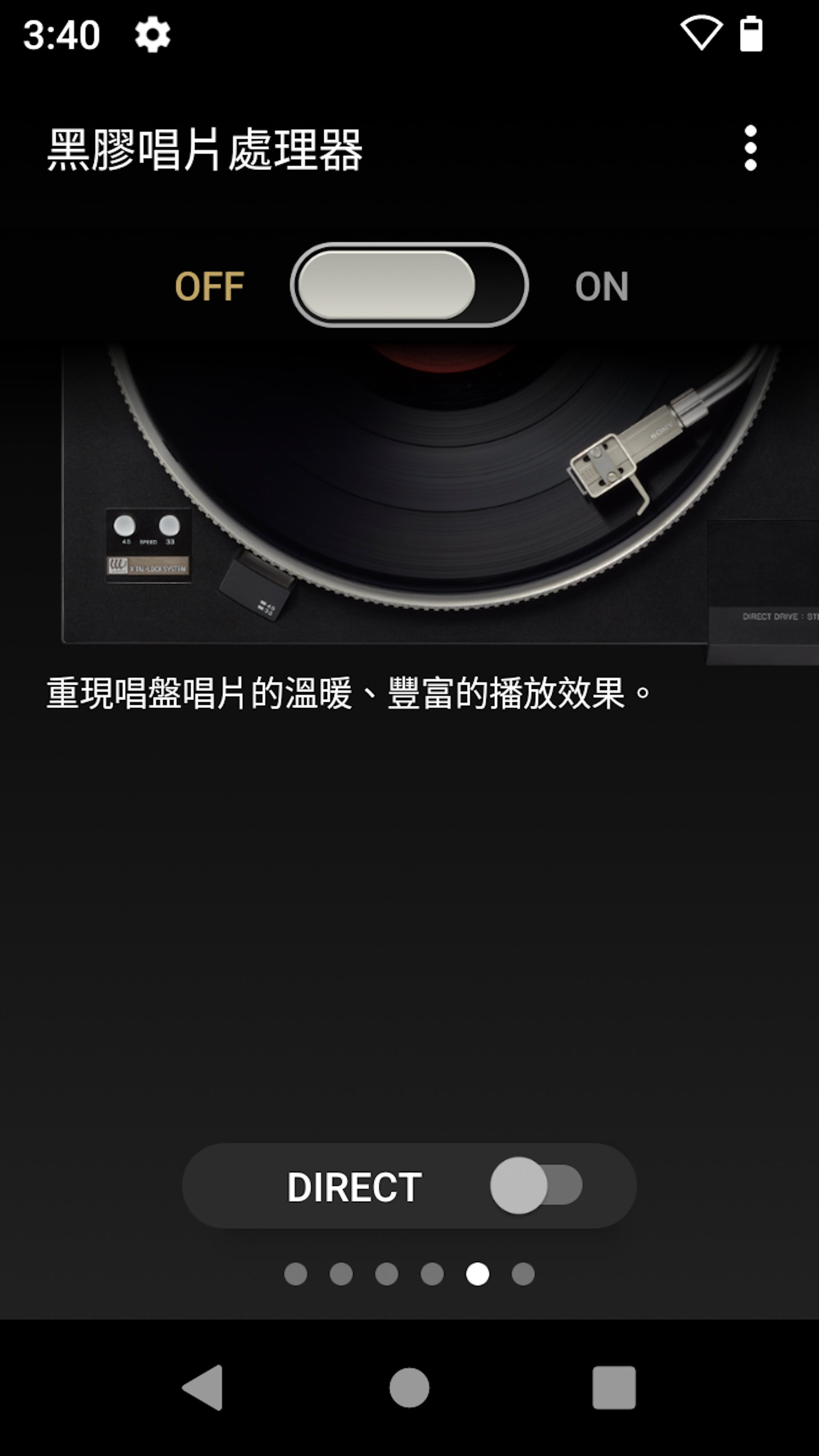This screenshot has height=1456, width=819.
Task: Open the recent apps overview
Action: [614, 1388]
